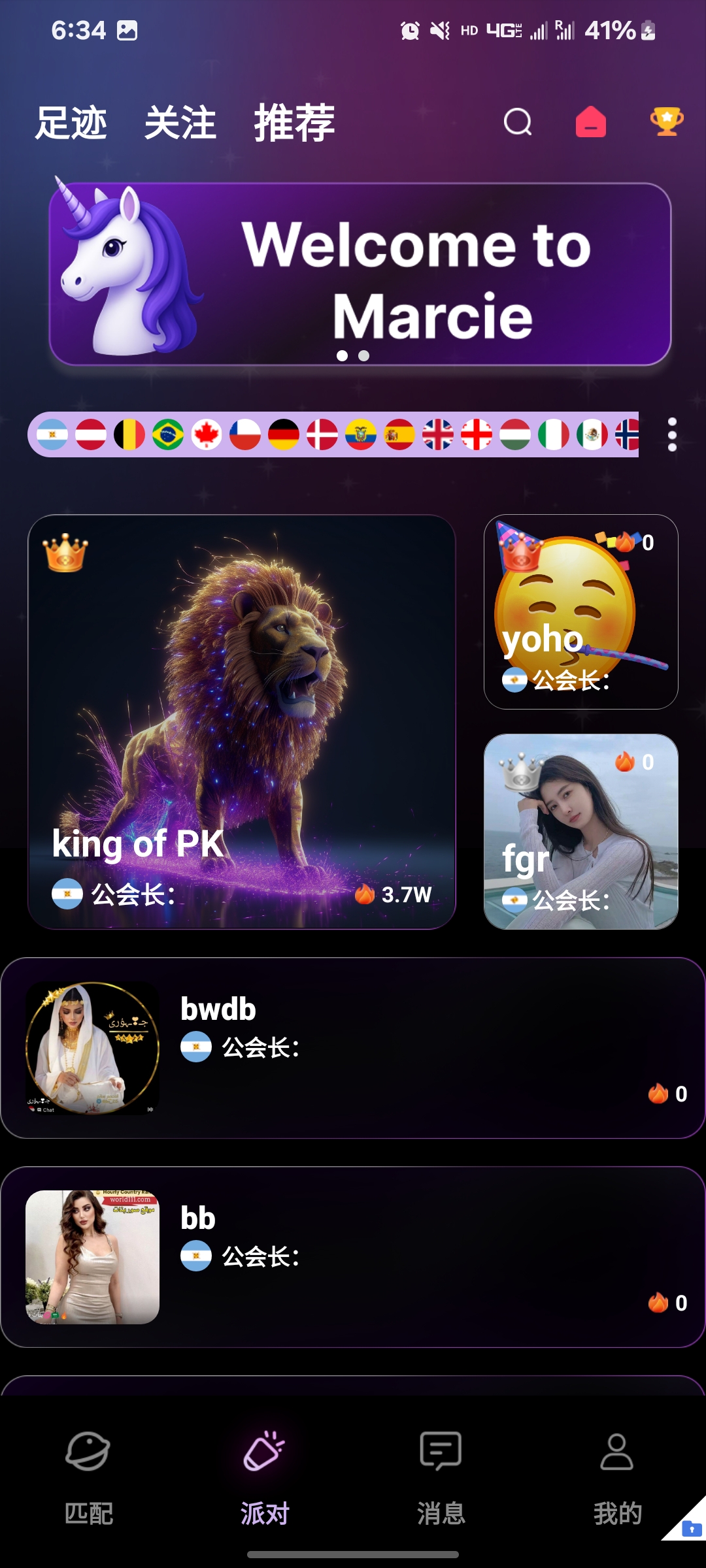Open the trophy ranking icon
Viewport: 706px width, 1568px height.
click(666, 122)
